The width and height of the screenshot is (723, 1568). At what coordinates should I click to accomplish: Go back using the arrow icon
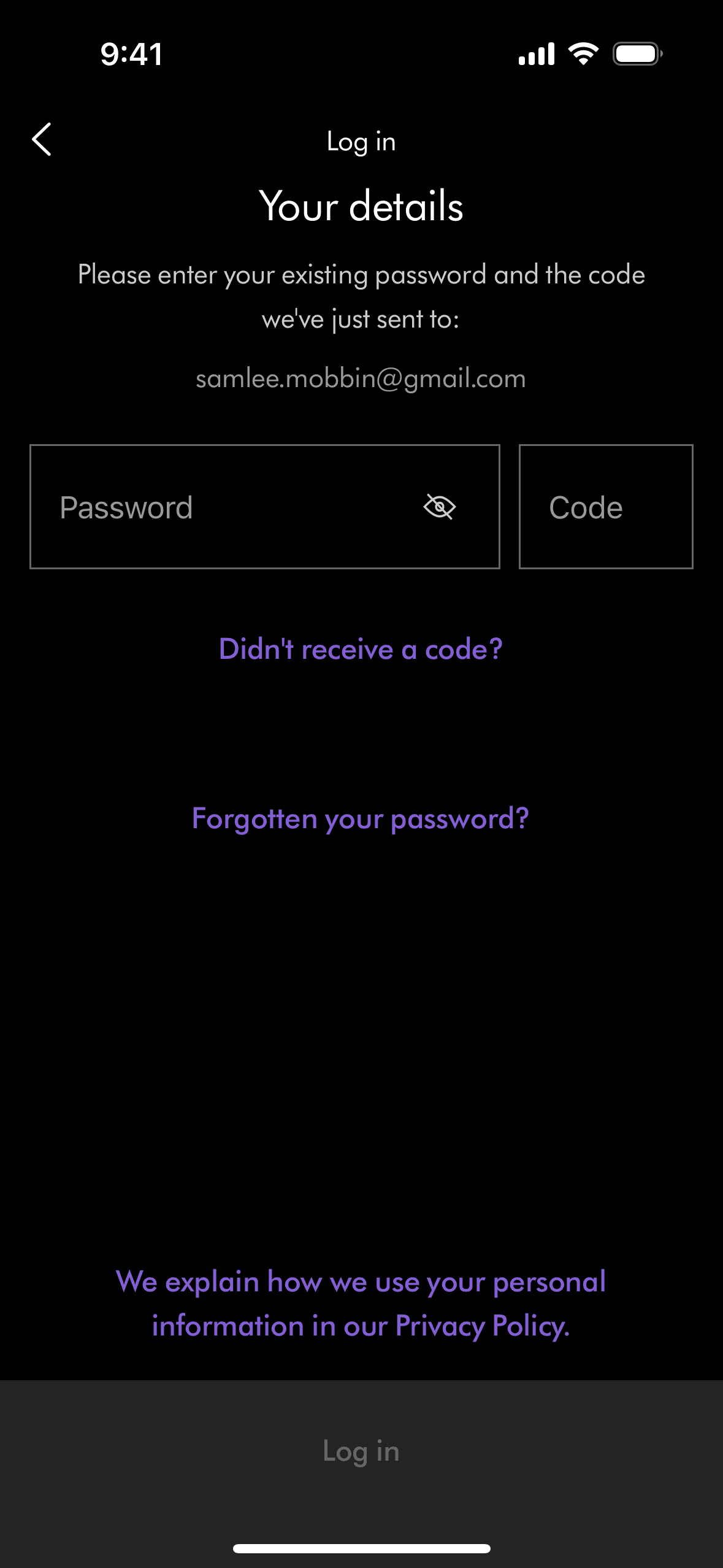click(42, 140)
